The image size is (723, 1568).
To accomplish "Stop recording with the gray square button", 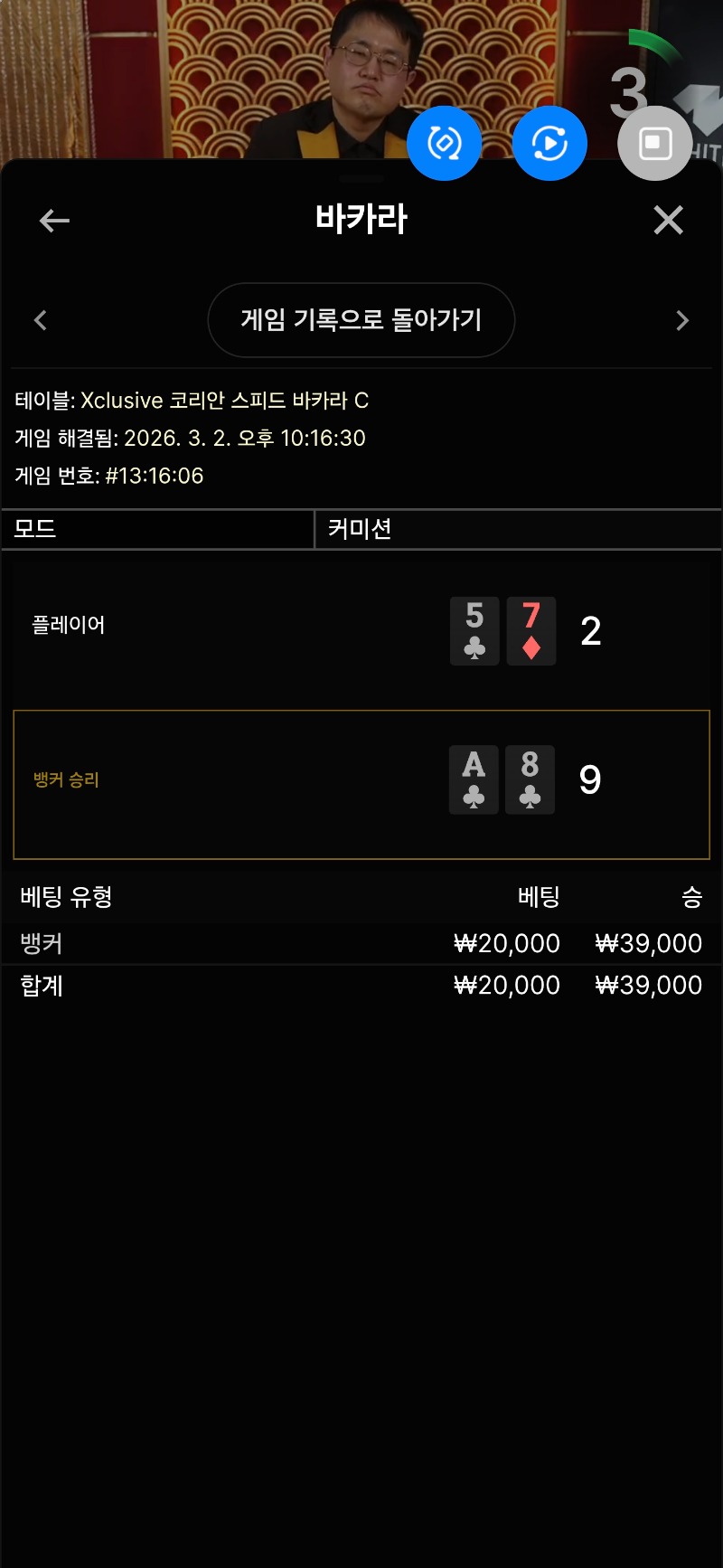I will (x=654, y=143).
